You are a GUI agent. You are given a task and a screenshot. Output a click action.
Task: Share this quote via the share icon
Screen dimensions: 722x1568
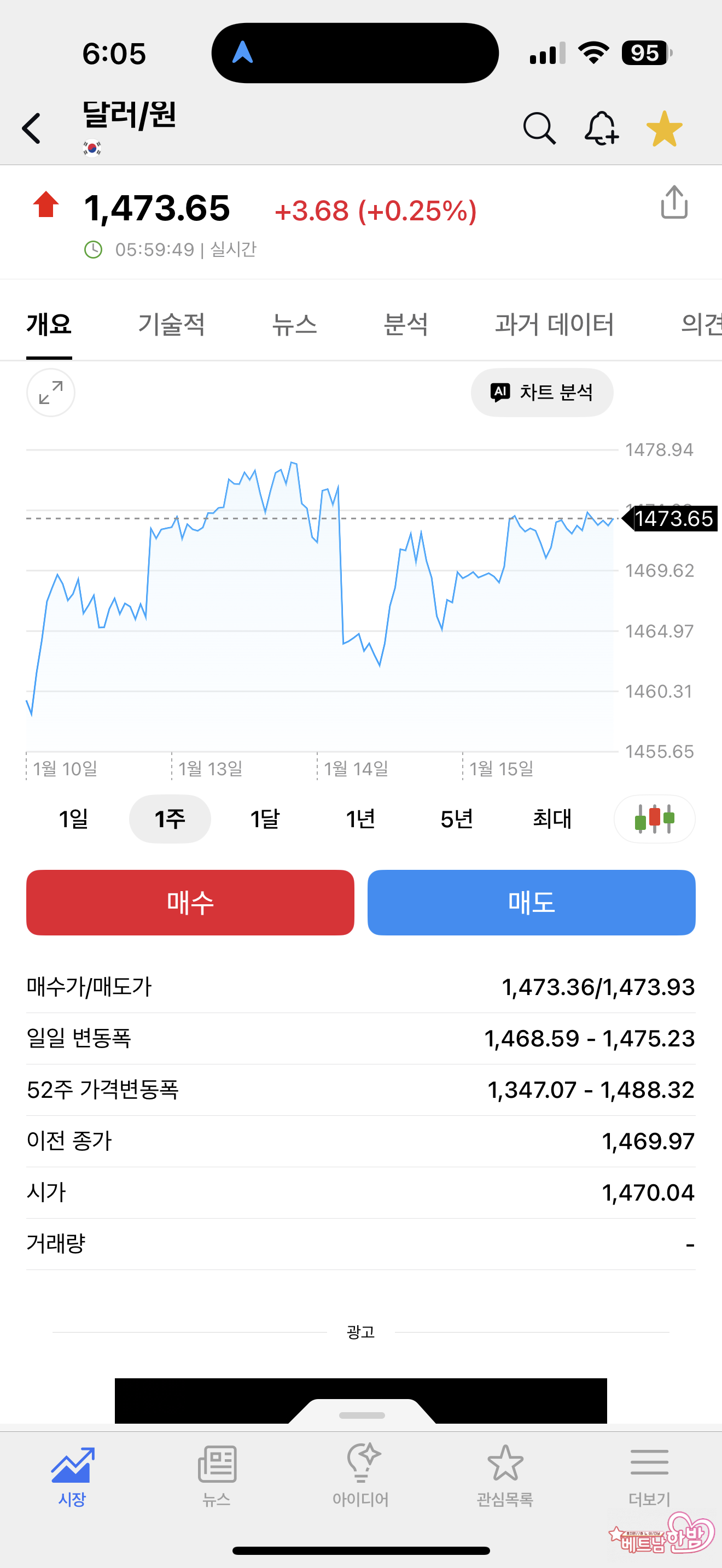tap(674, 203)
